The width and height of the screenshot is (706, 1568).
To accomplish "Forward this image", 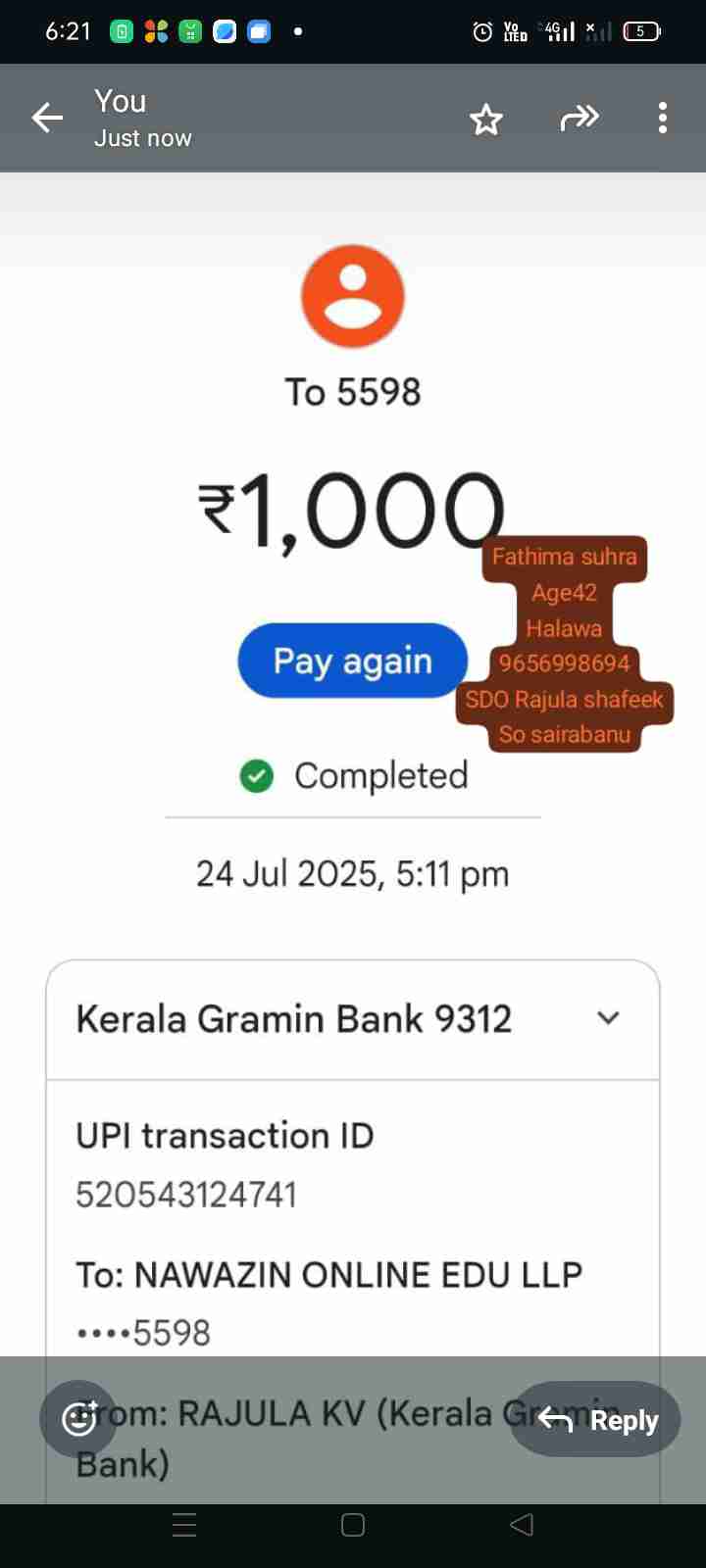I will coord(580,119).
